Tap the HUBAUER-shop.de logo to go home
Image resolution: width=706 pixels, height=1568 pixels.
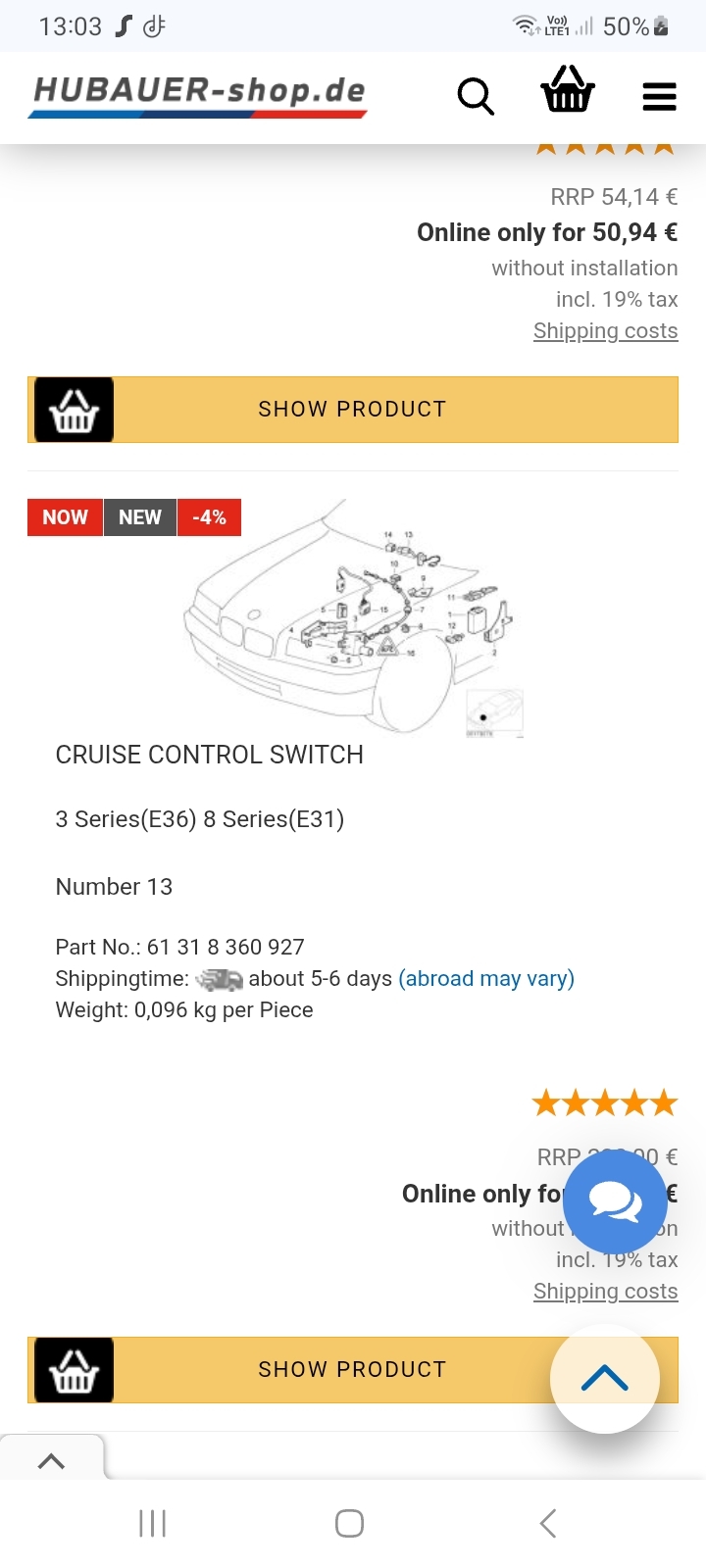(x=198, y=97)
